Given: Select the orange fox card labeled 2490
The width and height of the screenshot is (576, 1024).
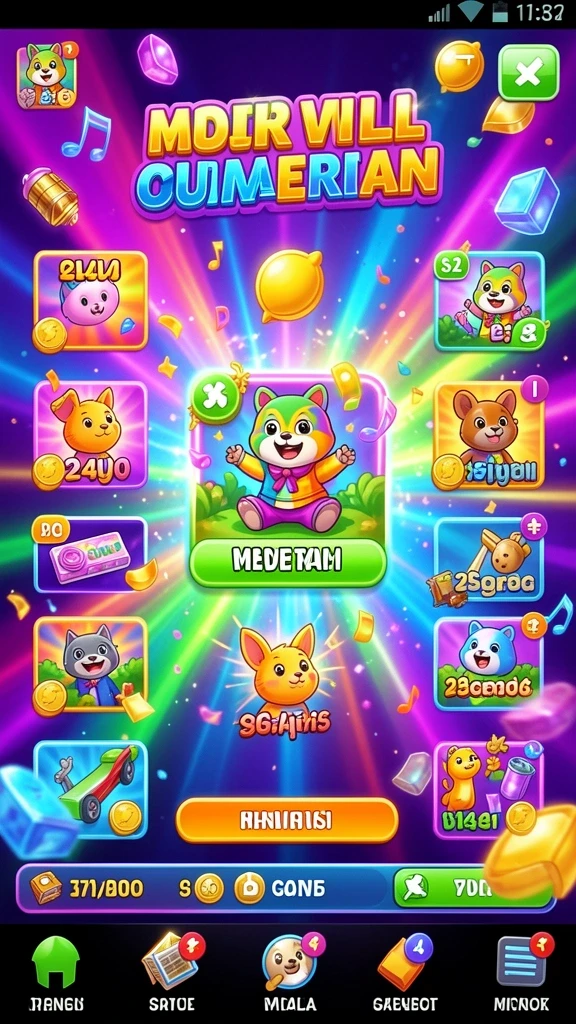Looking at the screenshot, I should tap(90, 435).
